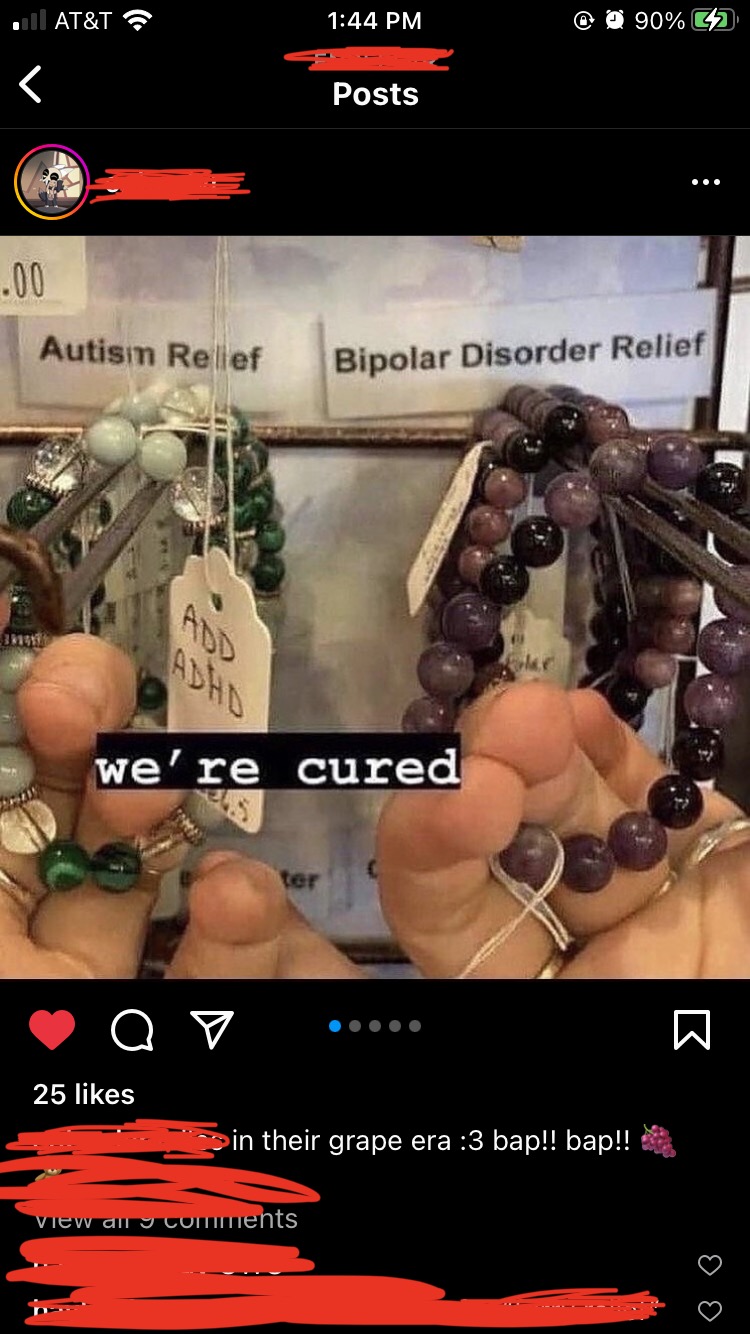Save the post with the bookmark icon
This screenshot has height=1334, width=750.
[692, 1030]
